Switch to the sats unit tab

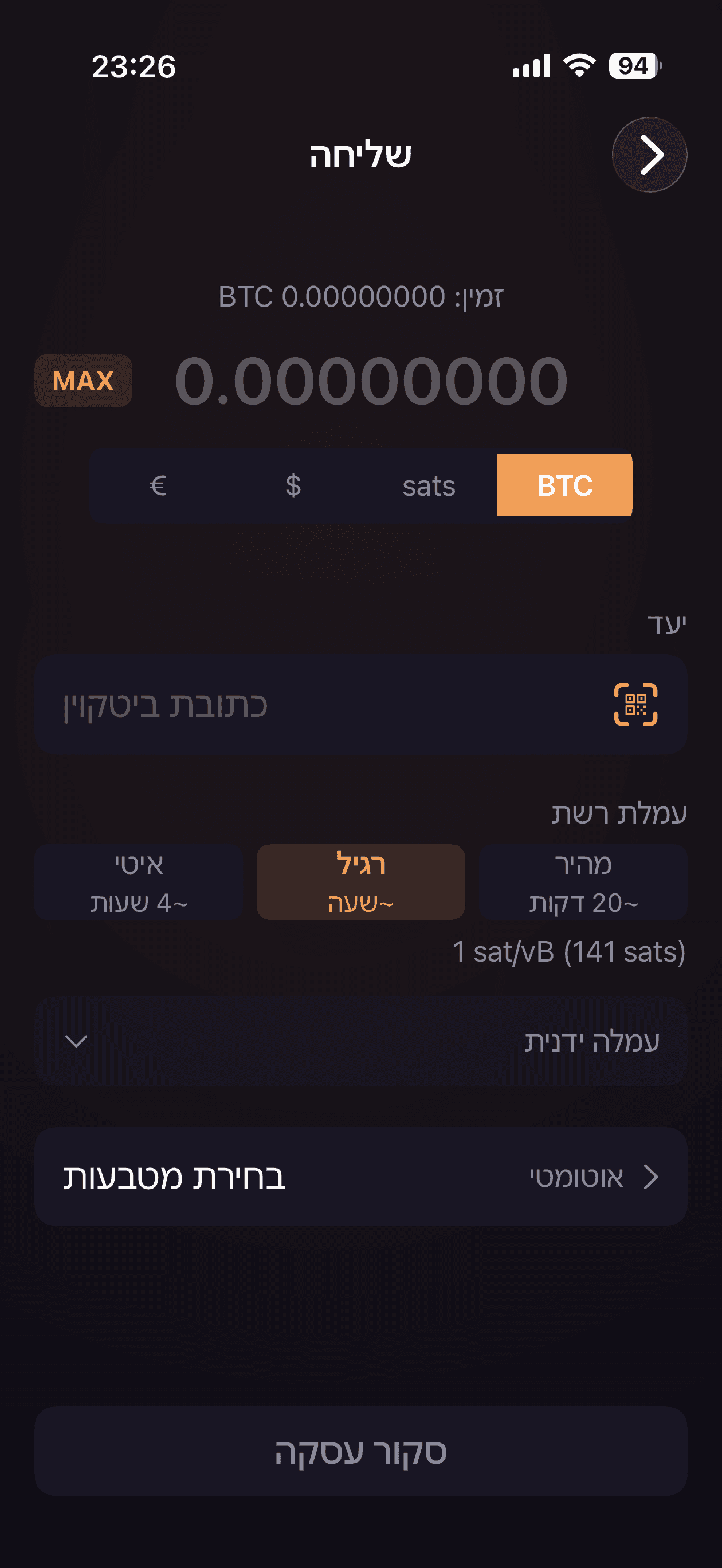pyautogui.click(x=429, y=485)
